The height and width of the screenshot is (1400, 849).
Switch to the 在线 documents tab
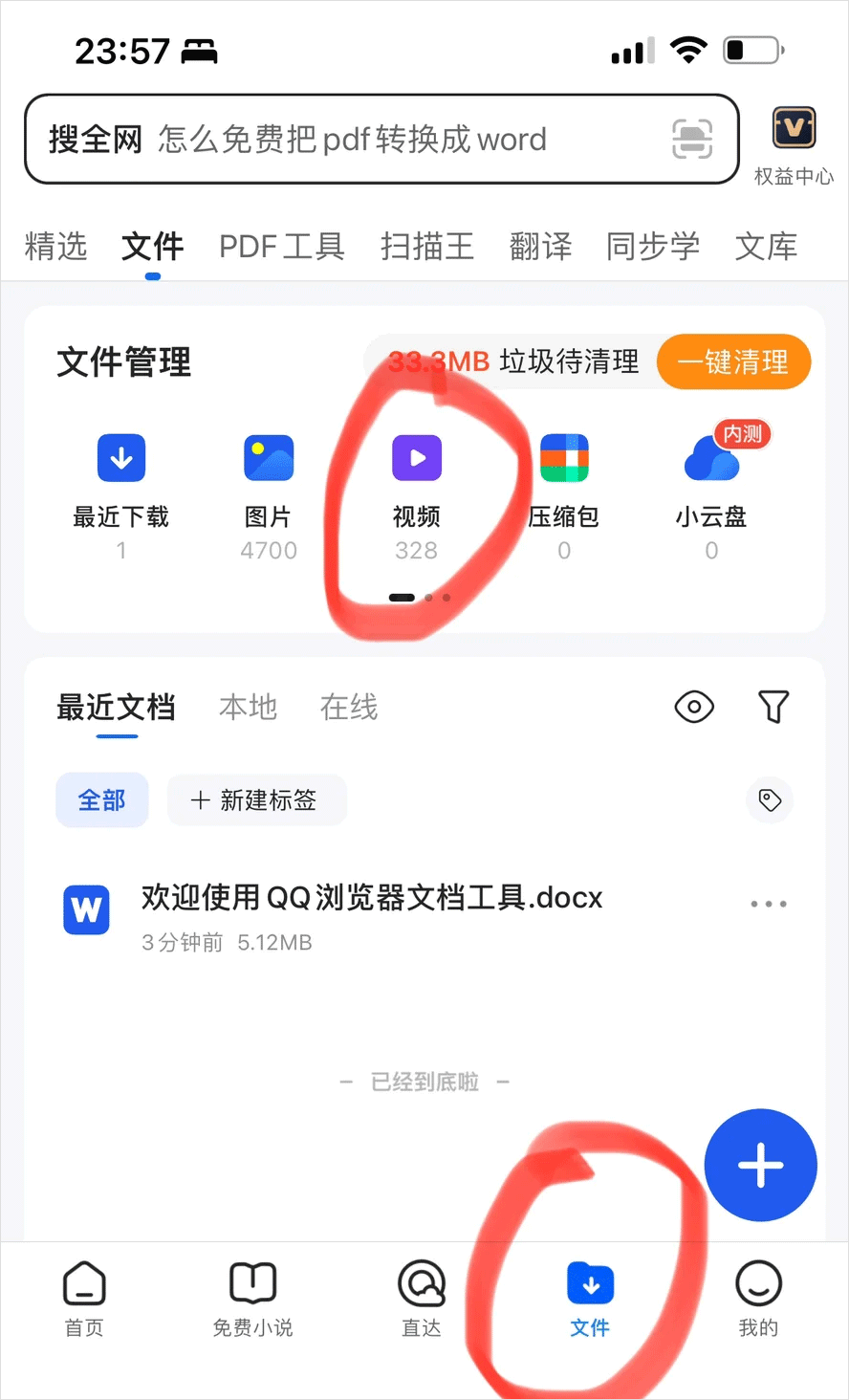(349, 708)
